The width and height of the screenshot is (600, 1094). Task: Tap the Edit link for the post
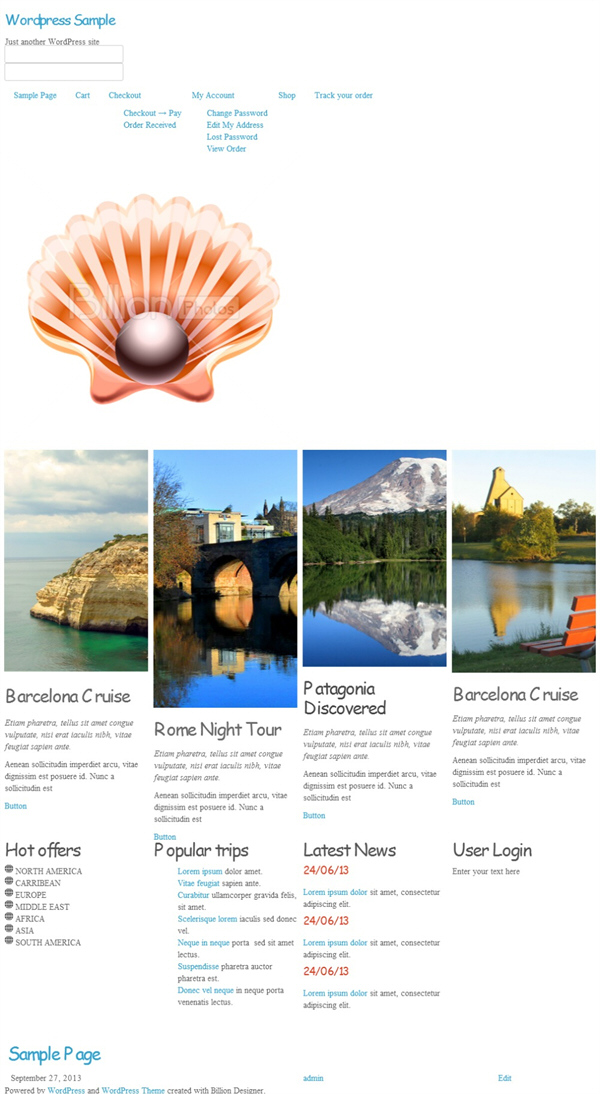click(x=504, y=1078)
